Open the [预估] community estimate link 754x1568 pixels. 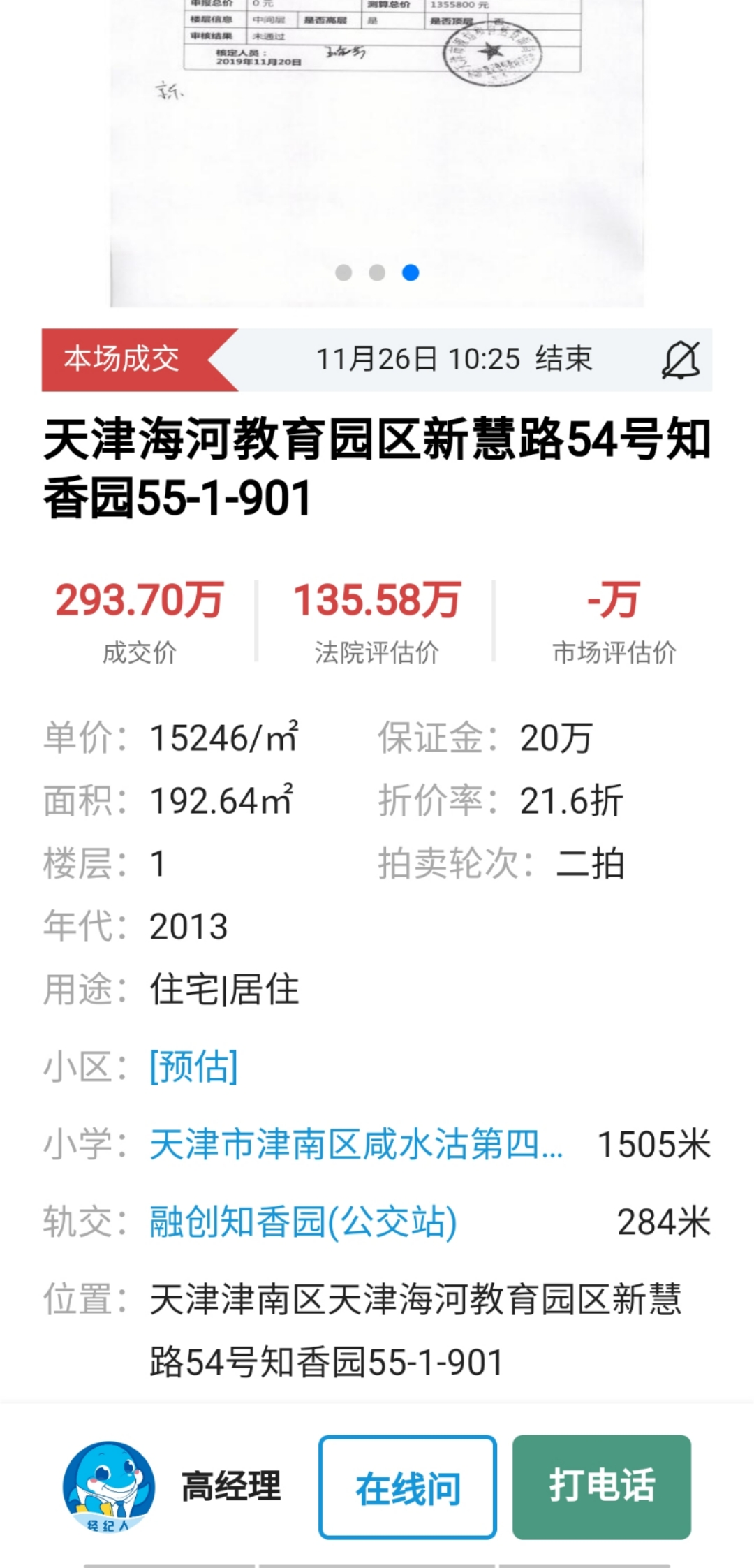pos(193,1067)
